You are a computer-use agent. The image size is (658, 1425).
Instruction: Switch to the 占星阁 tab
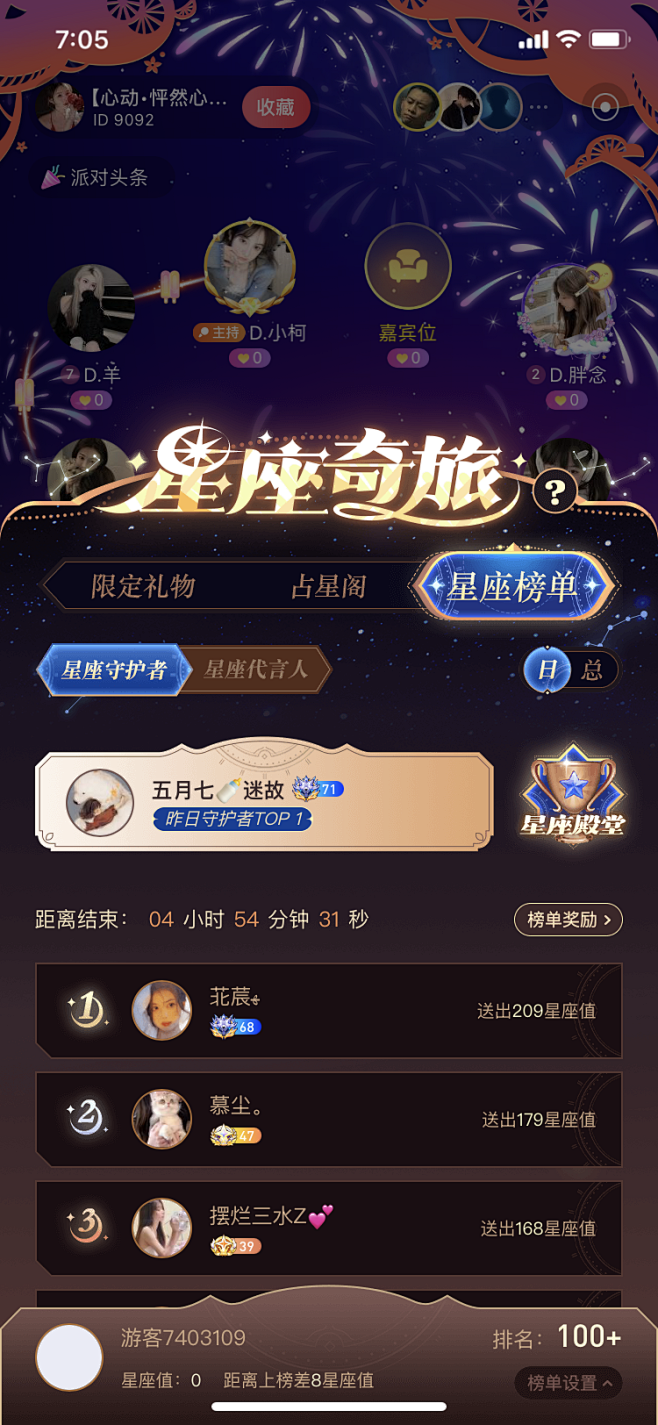point(328,587)
